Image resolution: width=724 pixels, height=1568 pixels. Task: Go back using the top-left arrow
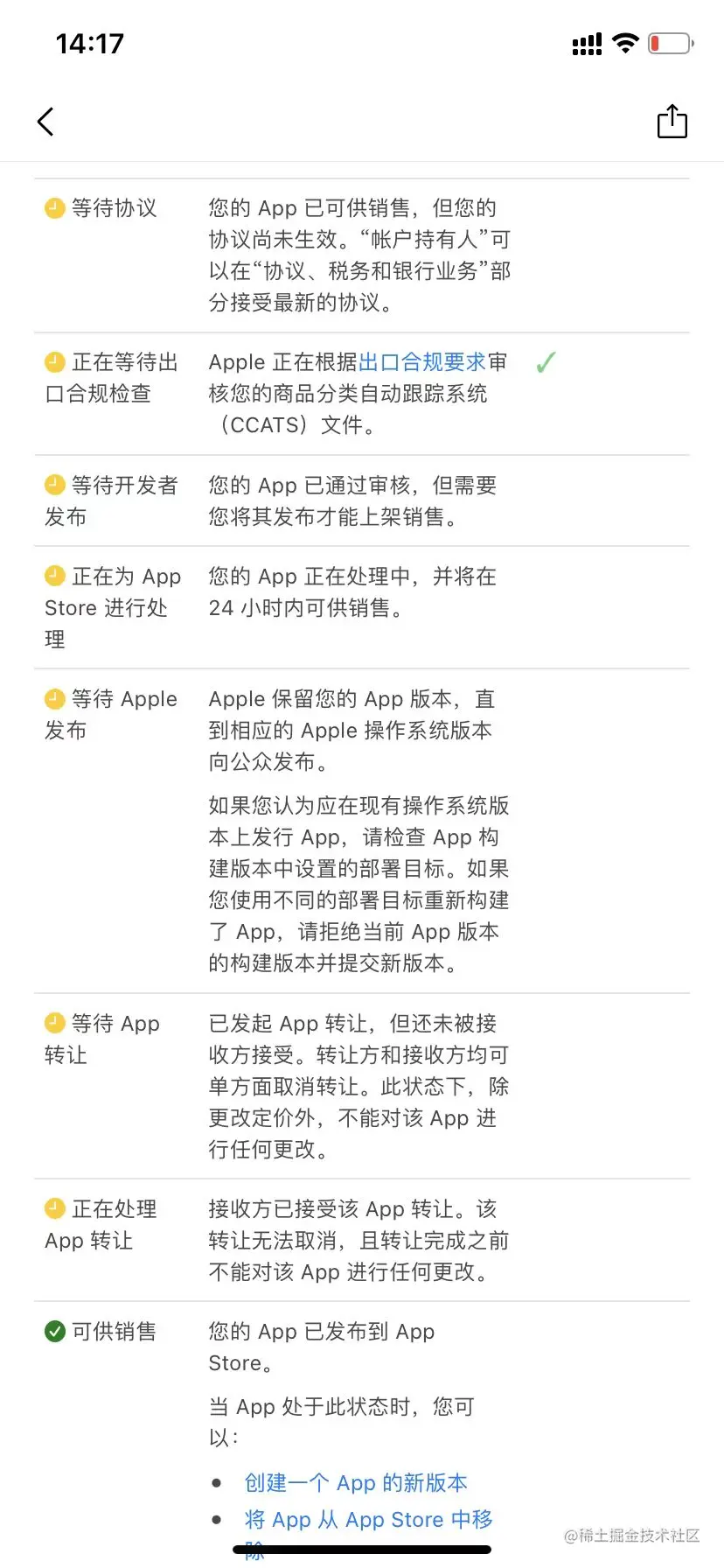(x=46, y=122)
